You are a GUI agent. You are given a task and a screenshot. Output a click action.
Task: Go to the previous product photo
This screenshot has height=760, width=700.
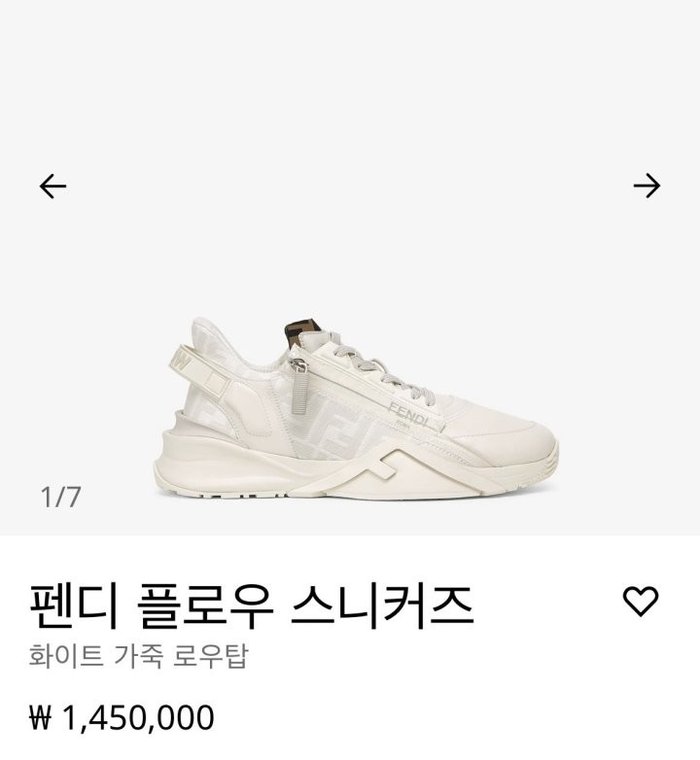tap(52, 185)
